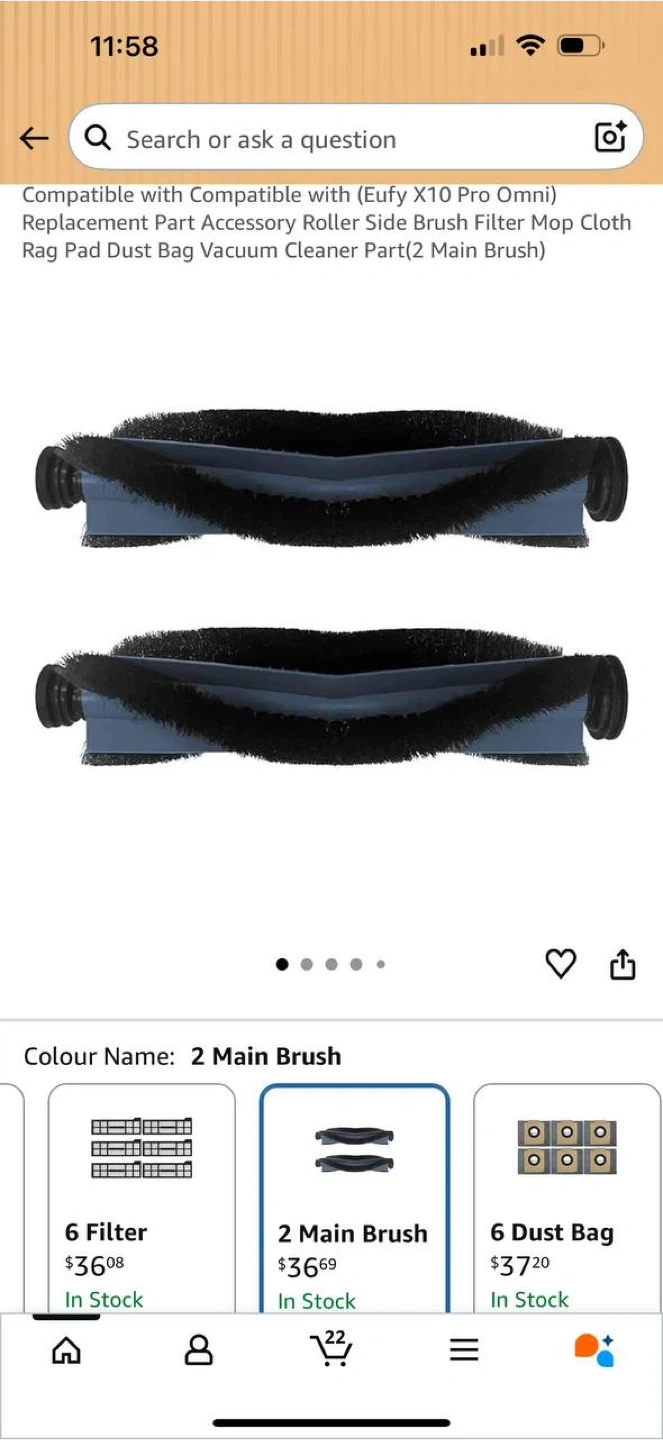
Task: View the main product image full screen
Action: tap(331, 590)
